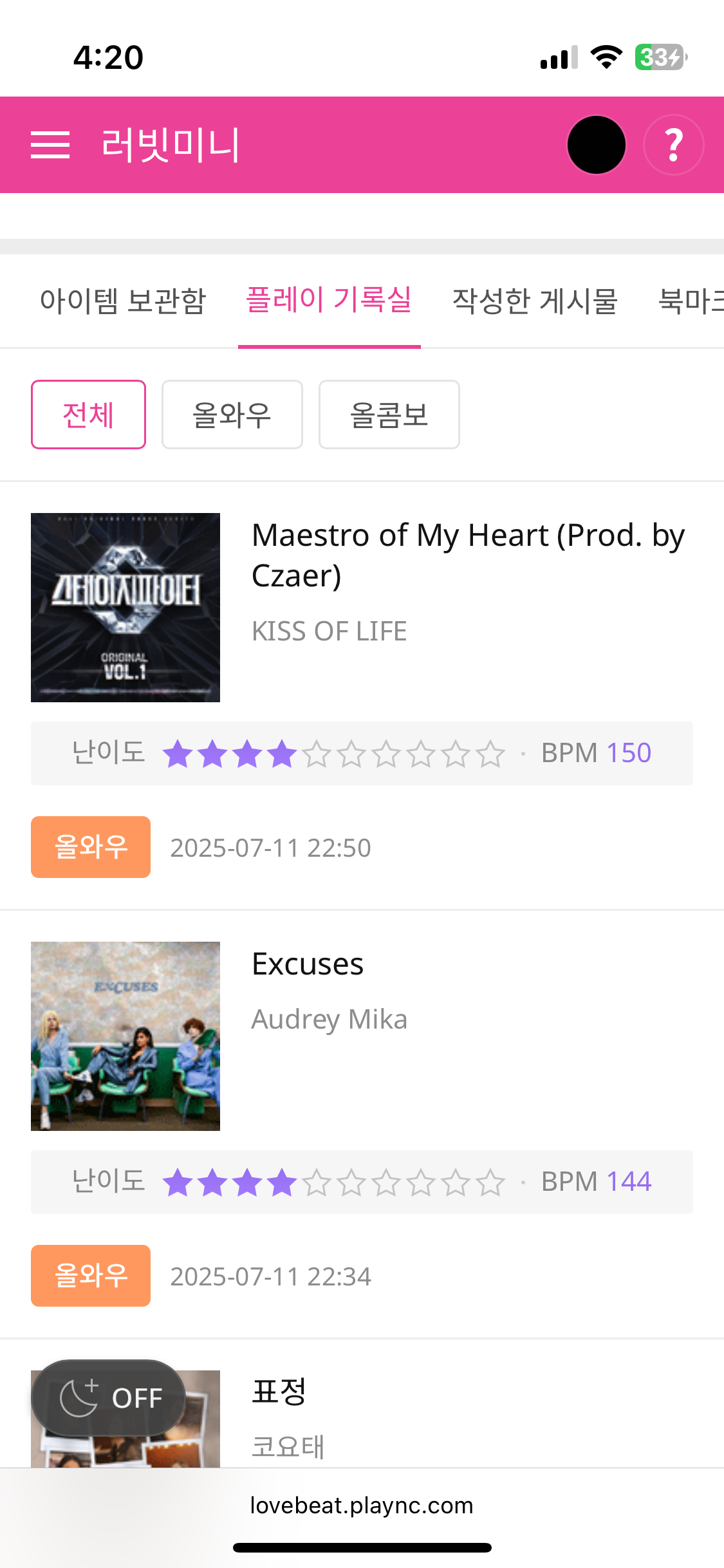Screen dimensions: 724x1568
Task: Select the 플레이 기록실 tab
Action: (x=329, y=301)
